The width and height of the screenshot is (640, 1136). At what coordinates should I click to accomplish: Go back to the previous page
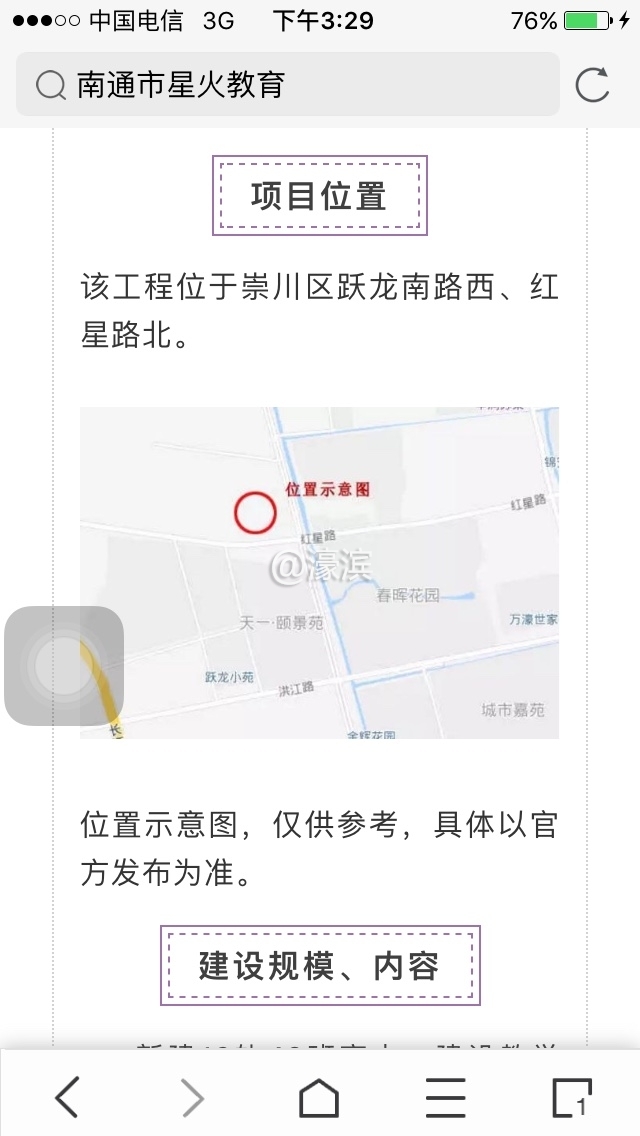(67, 1098)
